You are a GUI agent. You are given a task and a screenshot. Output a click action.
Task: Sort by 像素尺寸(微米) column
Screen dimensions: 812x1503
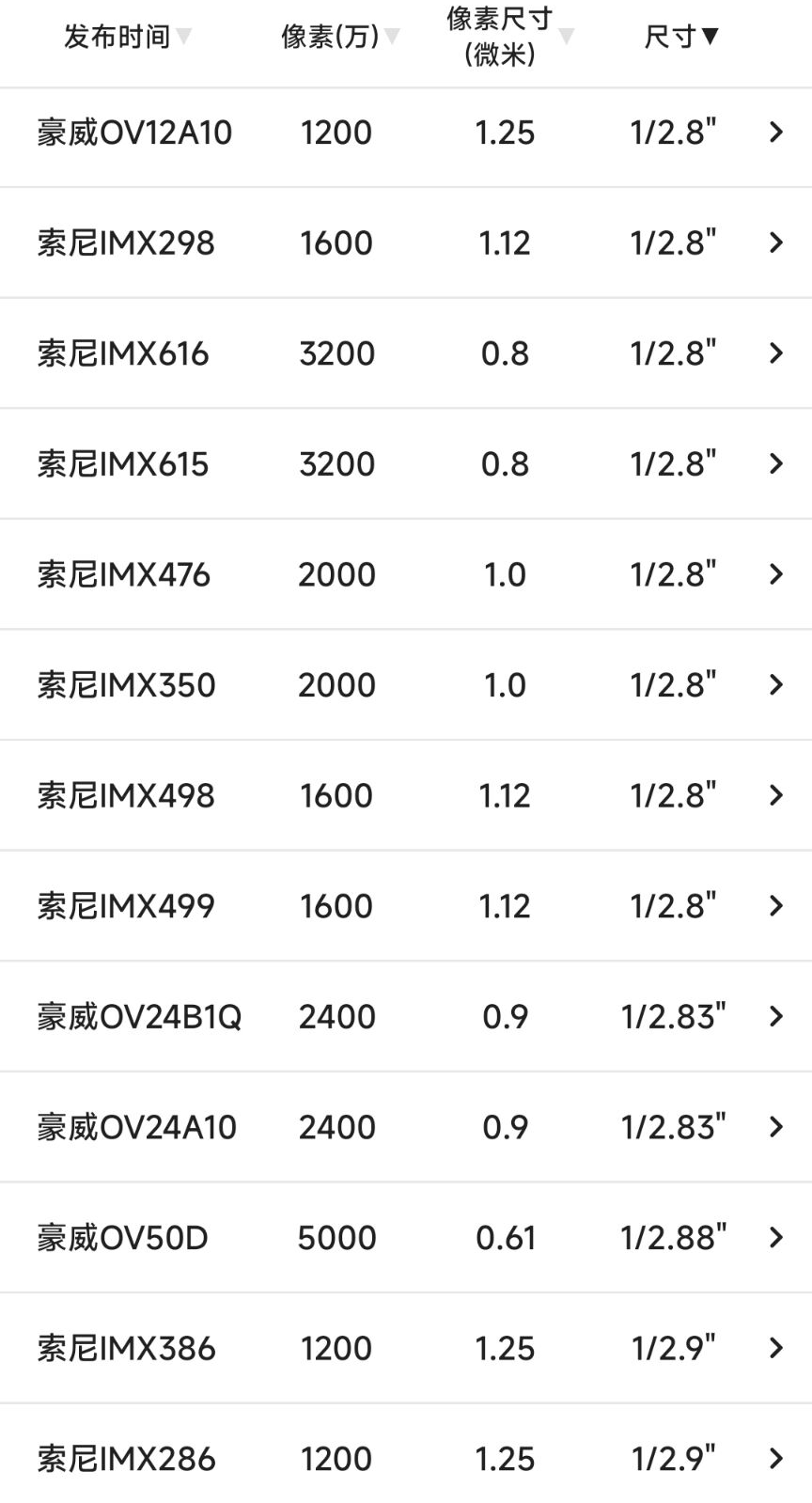508,38
